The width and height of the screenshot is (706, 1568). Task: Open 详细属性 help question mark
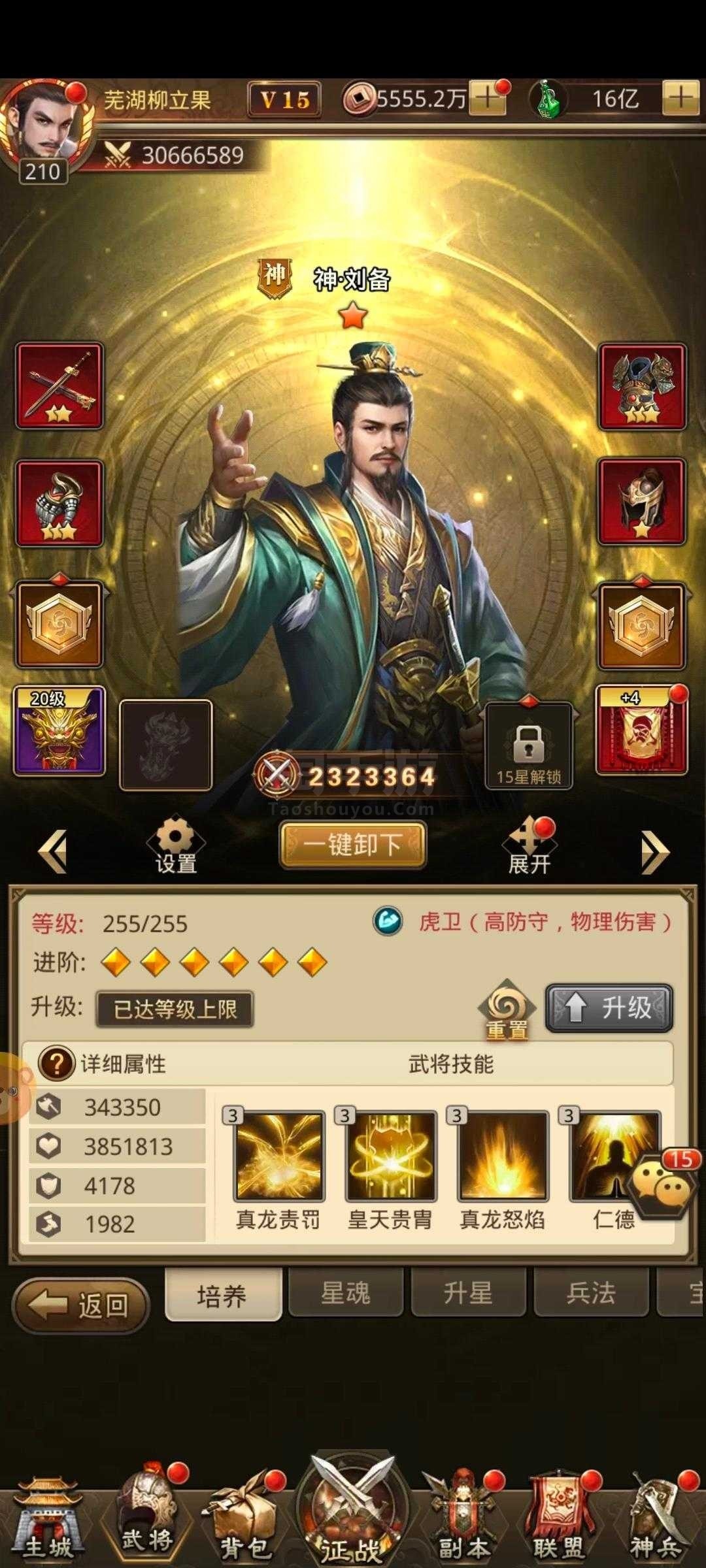(56, 1064)
